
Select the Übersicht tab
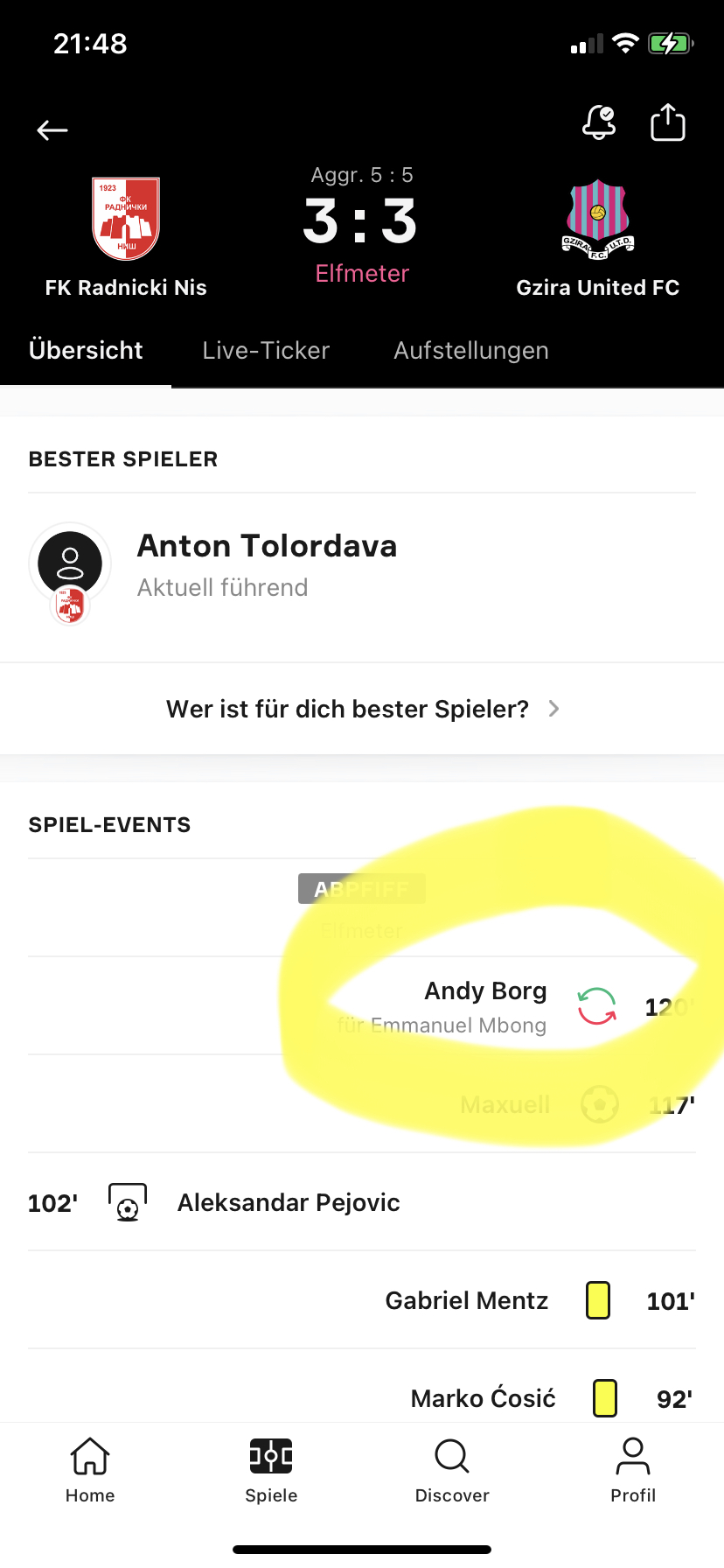click(x=86, y=351)
